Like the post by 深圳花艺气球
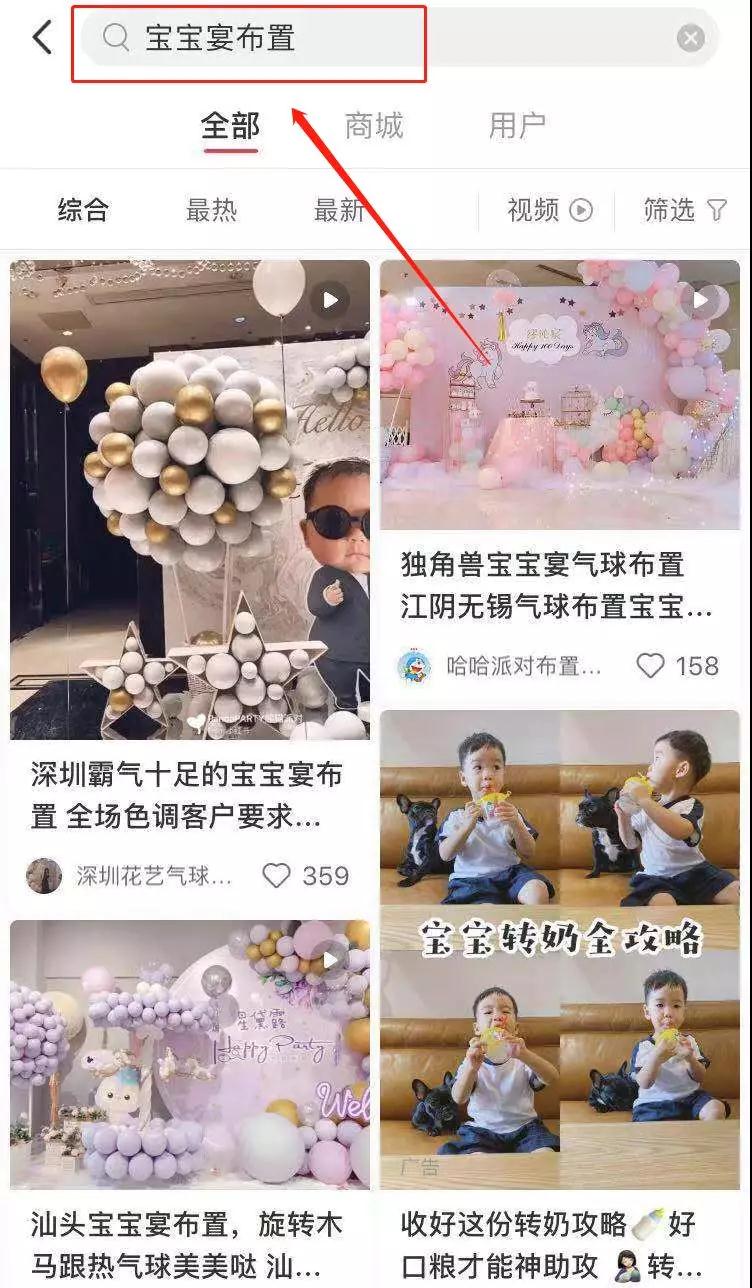 pyautogui.click(x=277, y=876)
